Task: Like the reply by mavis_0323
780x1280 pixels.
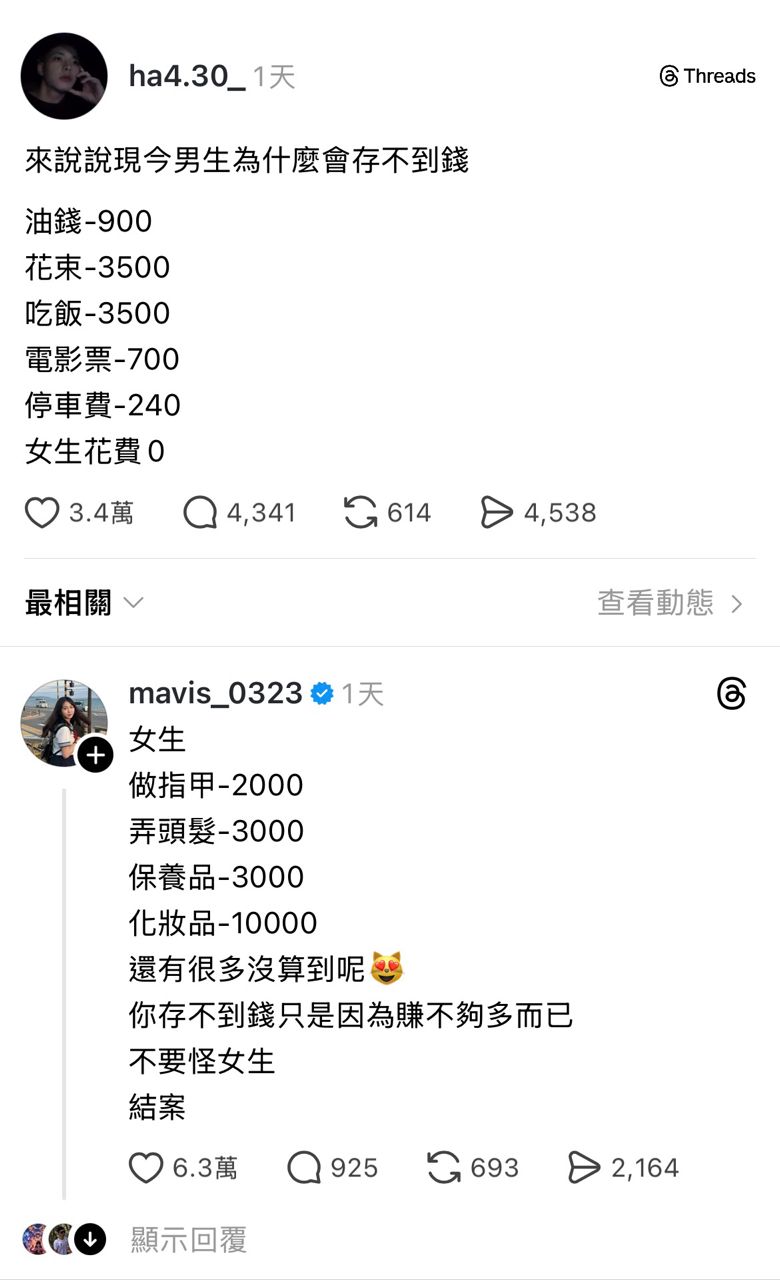Action: [x=146, y=1168]
